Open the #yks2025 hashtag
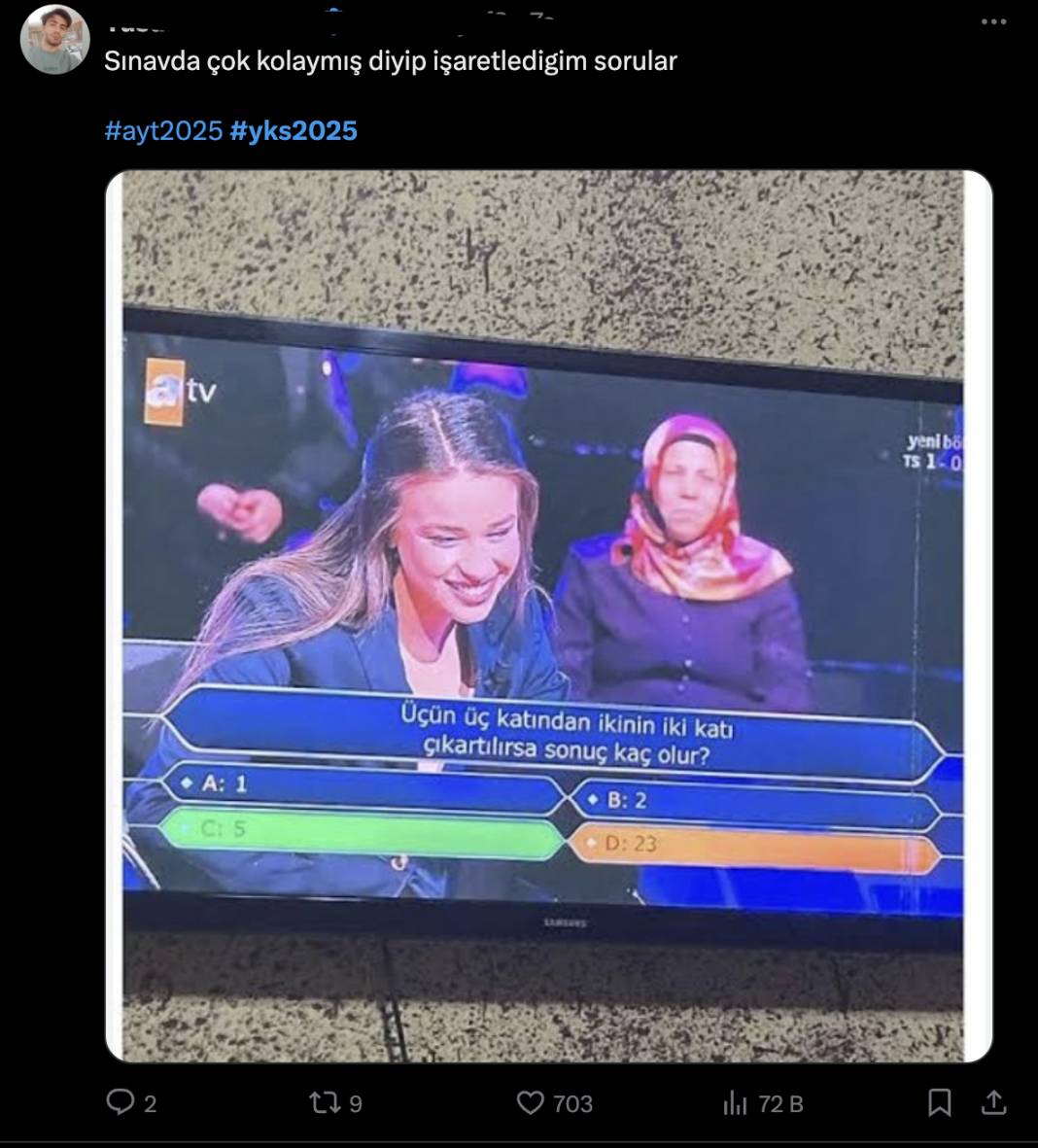Image resolution: width=1038 pixels, height=1148 pixels. coord(294,130)
